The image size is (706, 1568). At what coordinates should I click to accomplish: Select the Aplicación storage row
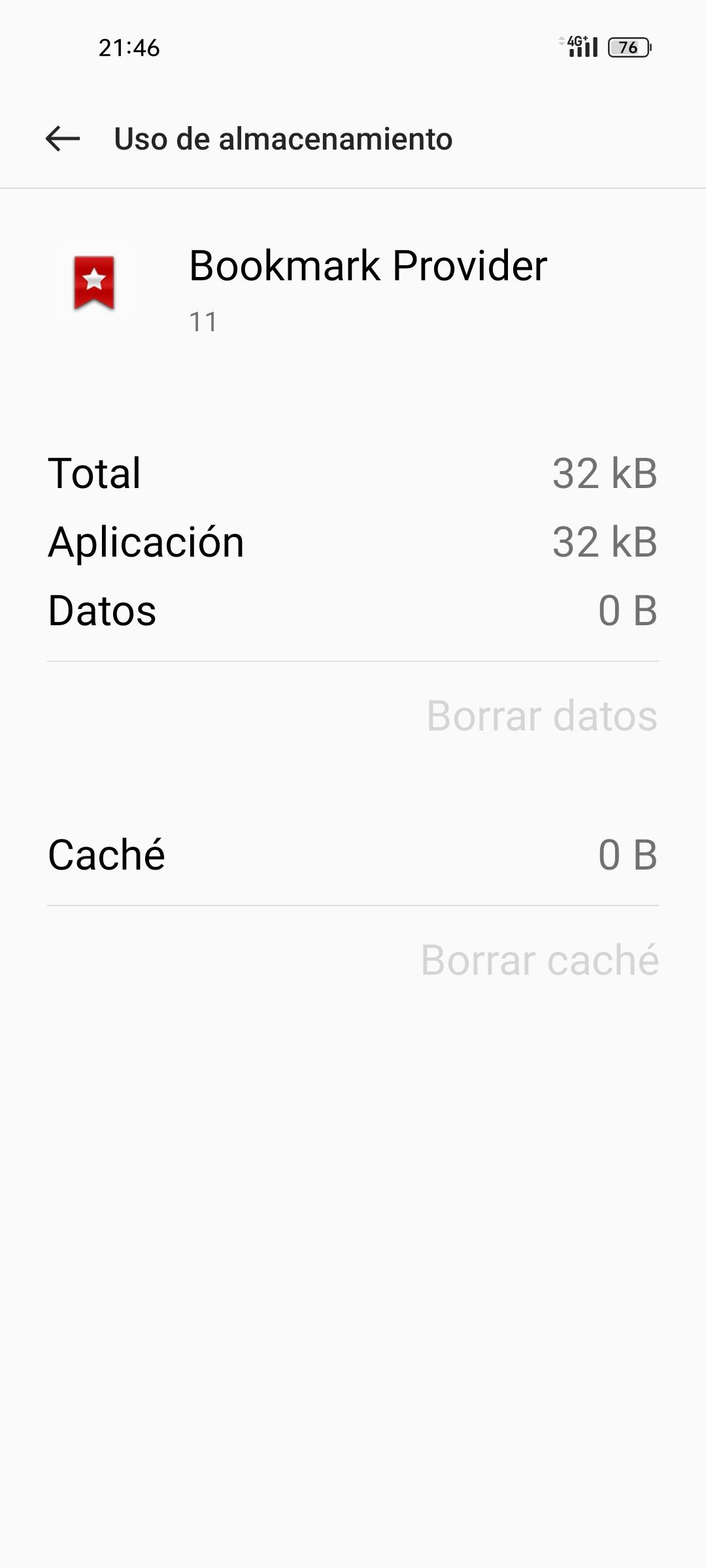coord(353,542)
